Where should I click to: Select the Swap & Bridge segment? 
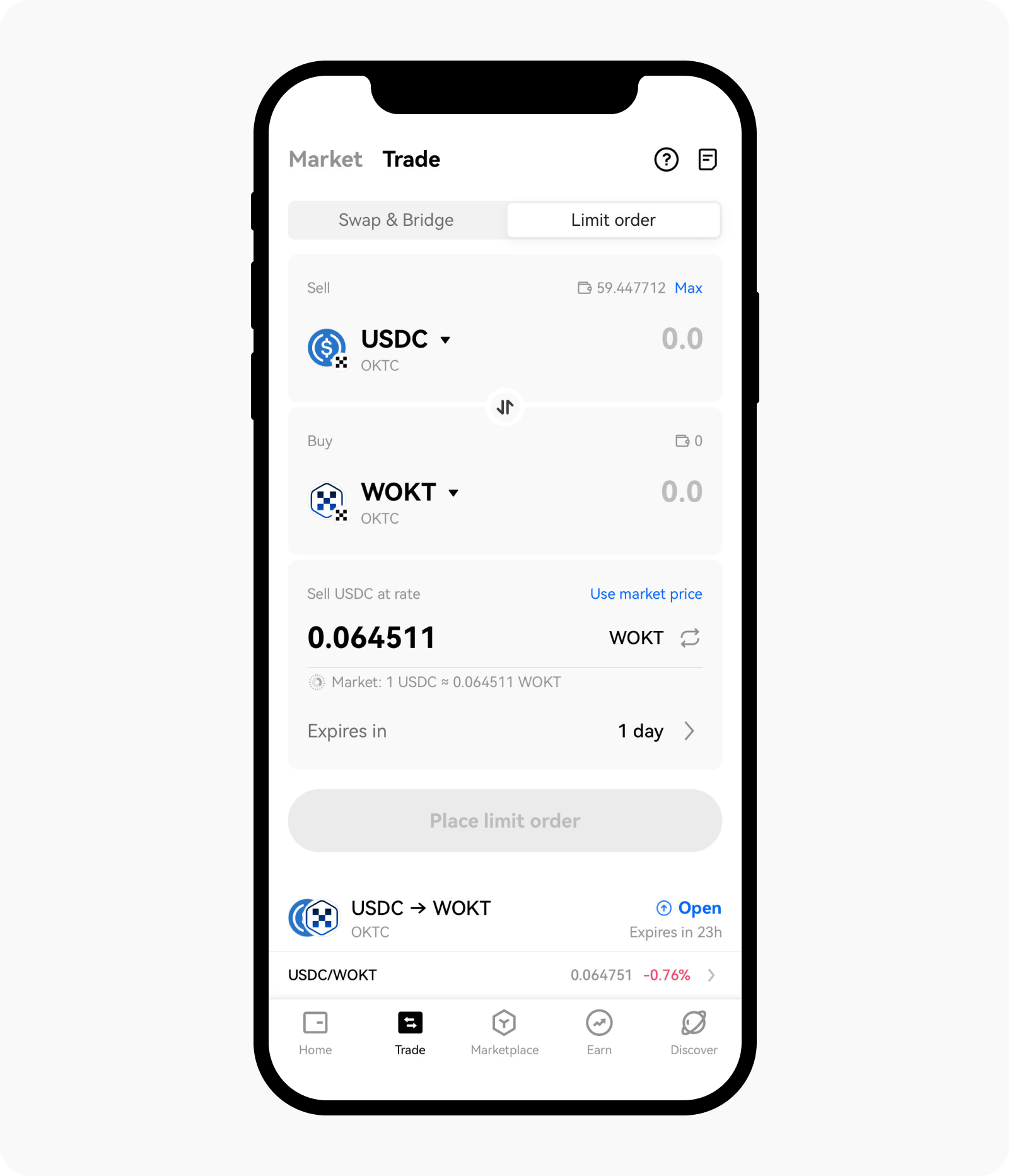click(396, 220)
